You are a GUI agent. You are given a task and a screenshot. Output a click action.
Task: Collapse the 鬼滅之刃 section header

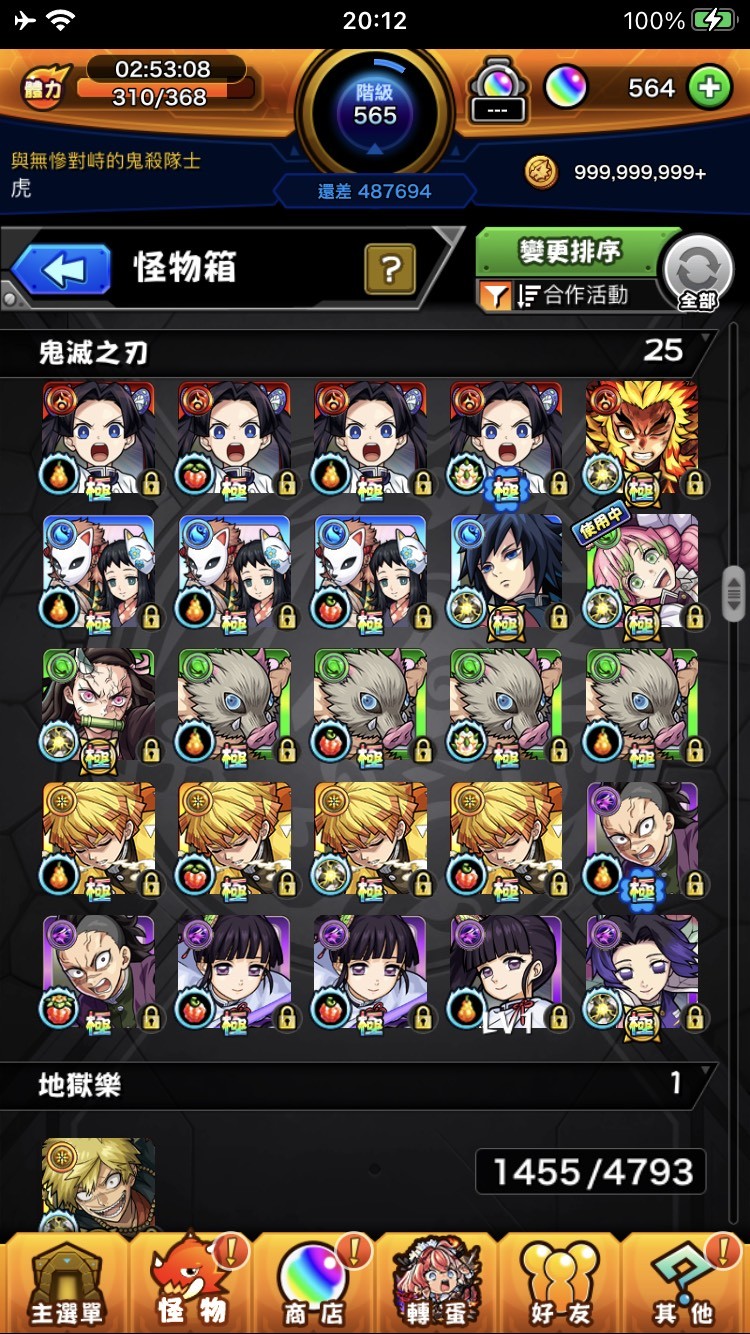tap(360, 352)
